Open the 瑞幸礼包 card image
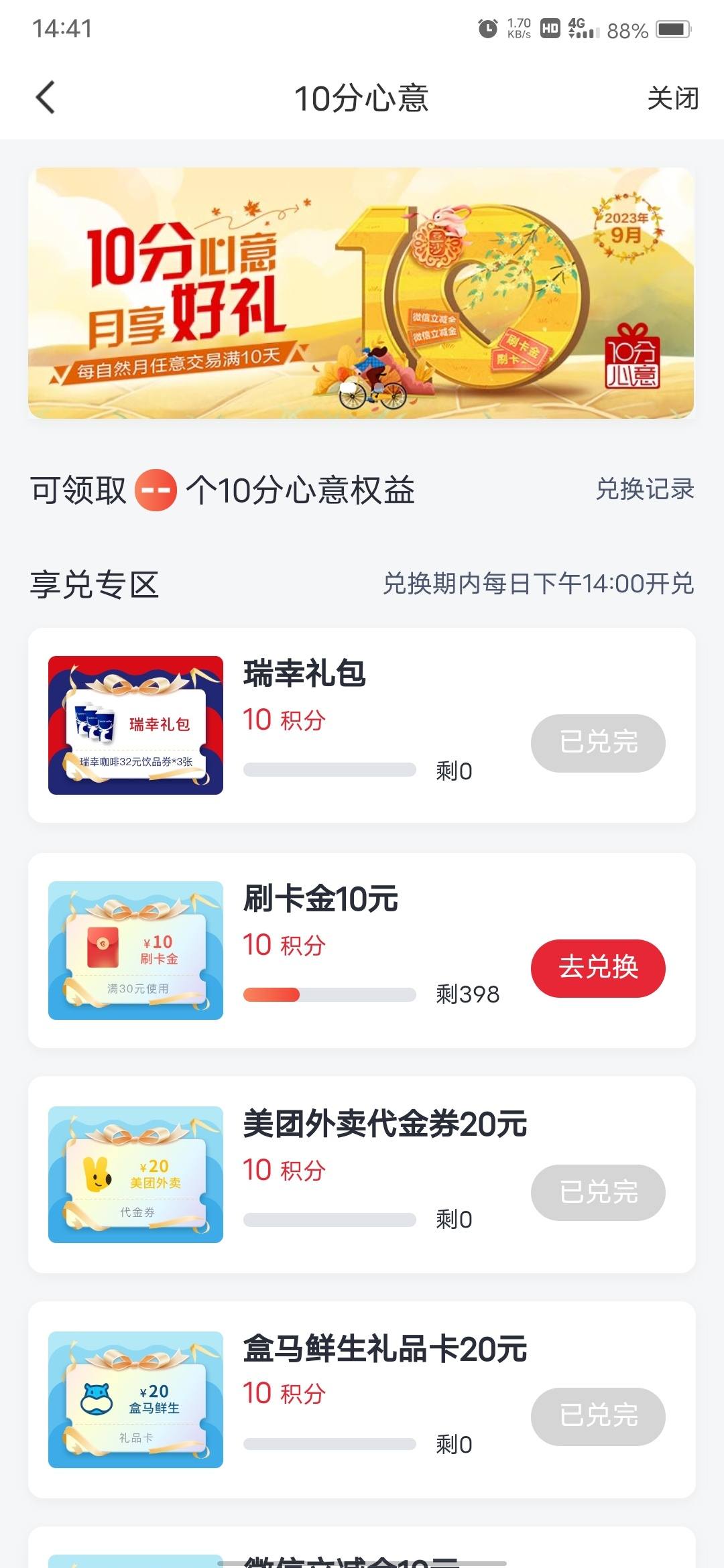 click(x=135, y=725)
